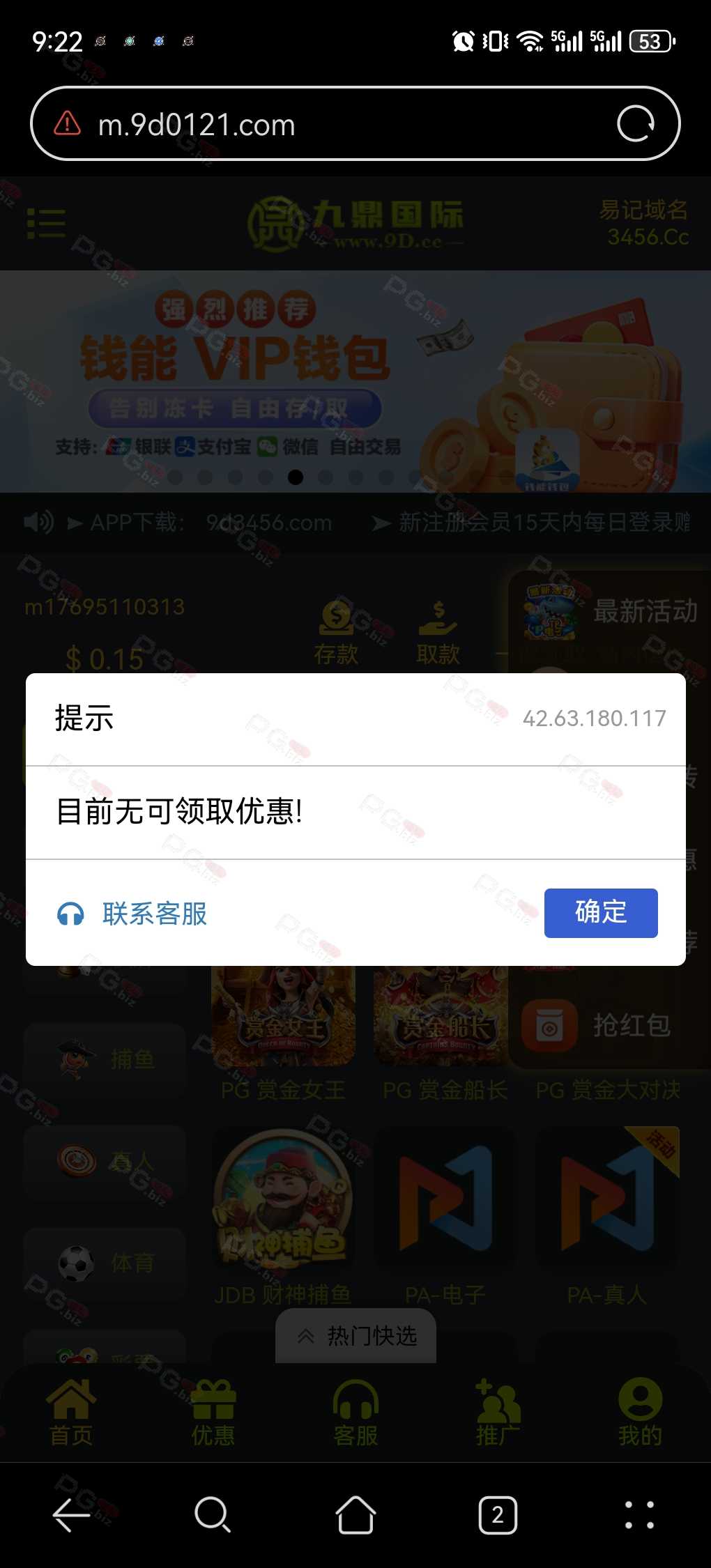Open the browser search icon
This screenshot has width=711, height=1568.
click(213, 1514)
